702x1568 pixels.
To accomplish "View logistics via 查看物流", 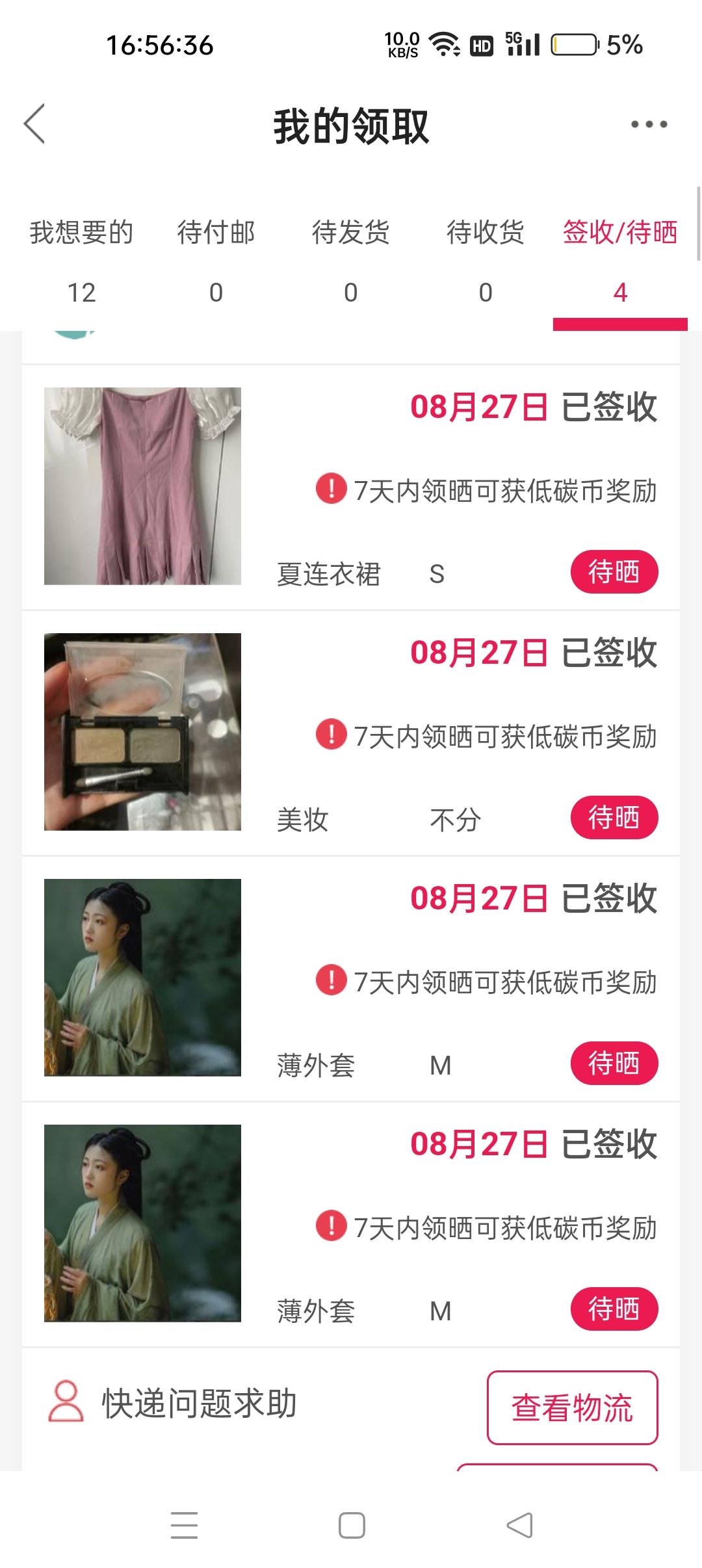I will [x=573, y=1408].
